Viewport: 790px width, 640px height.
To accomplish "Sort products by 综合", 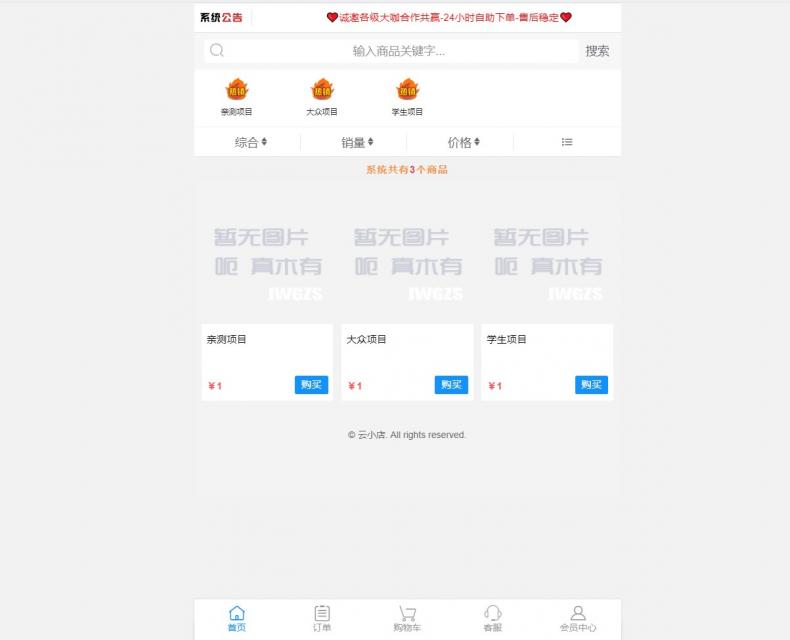I will click(x=251, y=142).
